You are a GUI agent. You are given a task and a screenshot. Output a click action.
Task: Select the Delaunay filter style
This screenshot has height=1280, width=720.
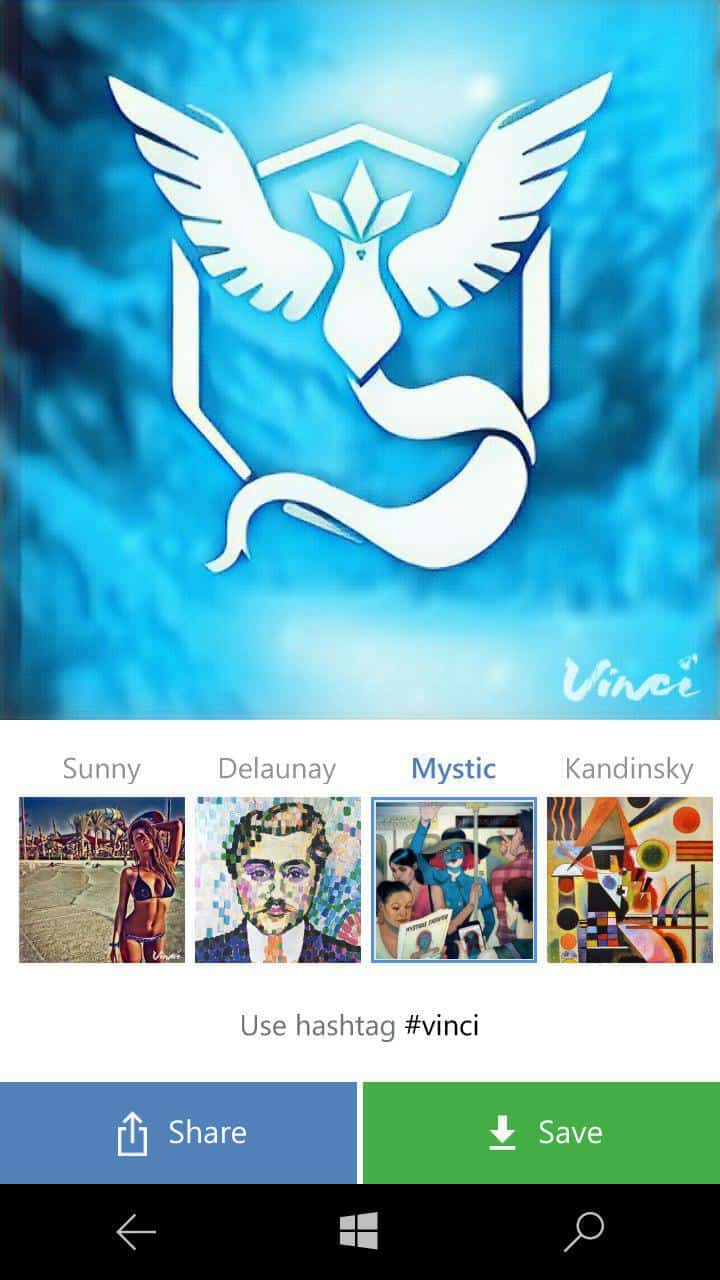pyautogui.click(x=278, y=879)
